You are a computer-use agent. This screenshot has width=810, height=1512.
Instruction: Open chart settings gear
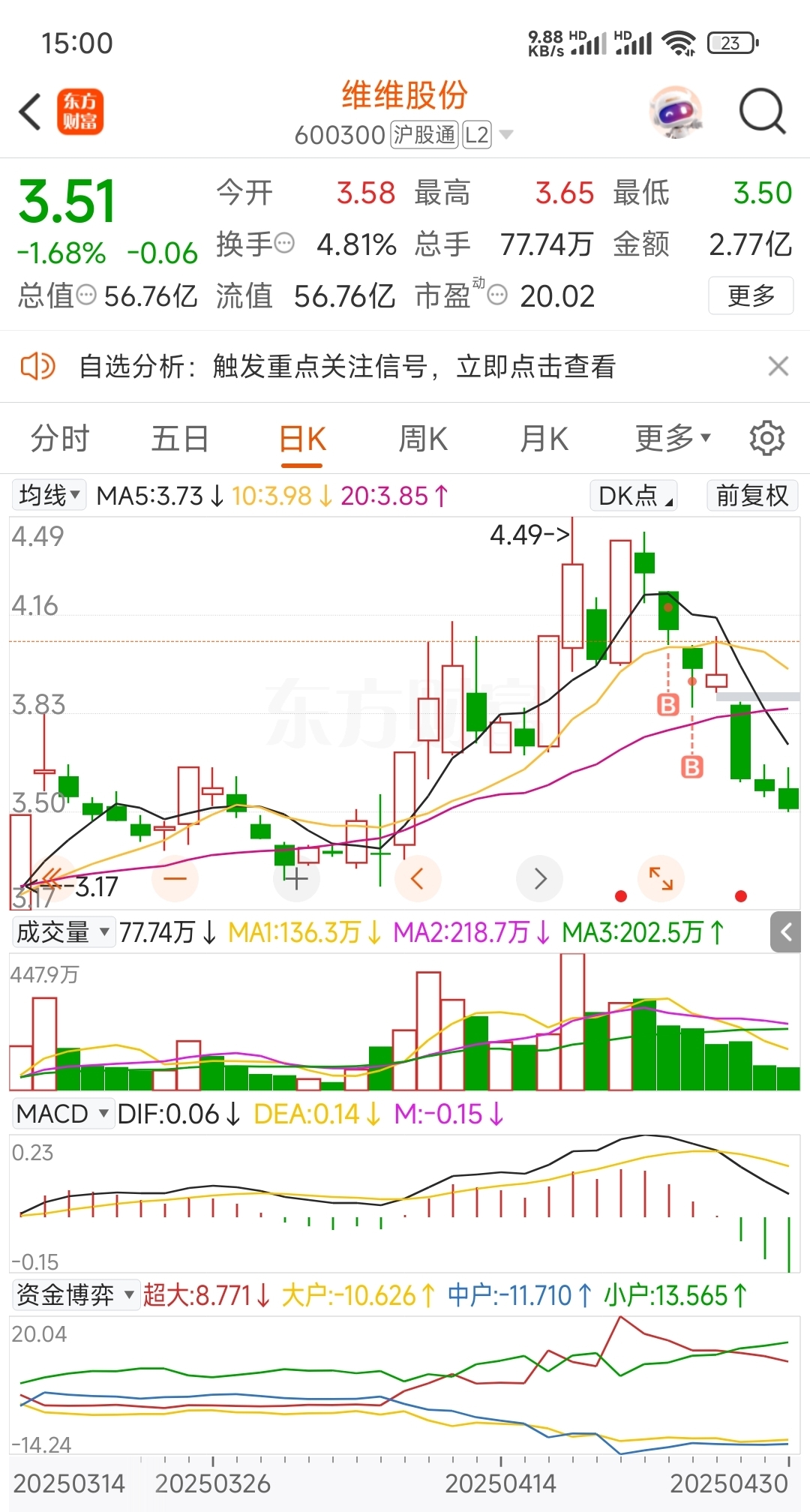tap(766, 439)
